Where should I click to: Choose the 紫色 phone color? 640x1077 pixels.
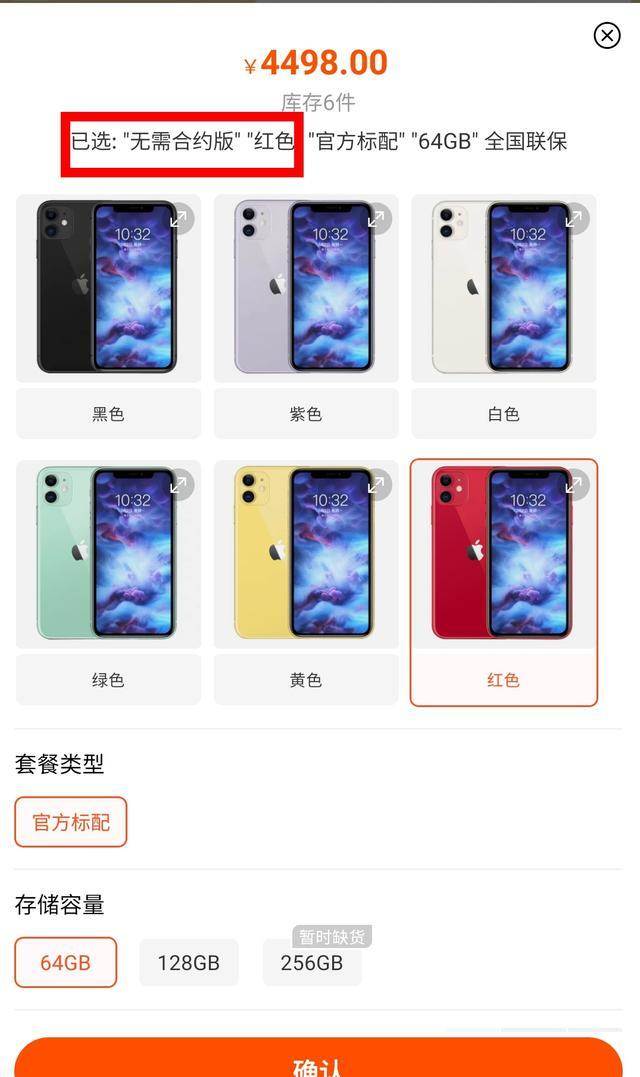[305, 413]
